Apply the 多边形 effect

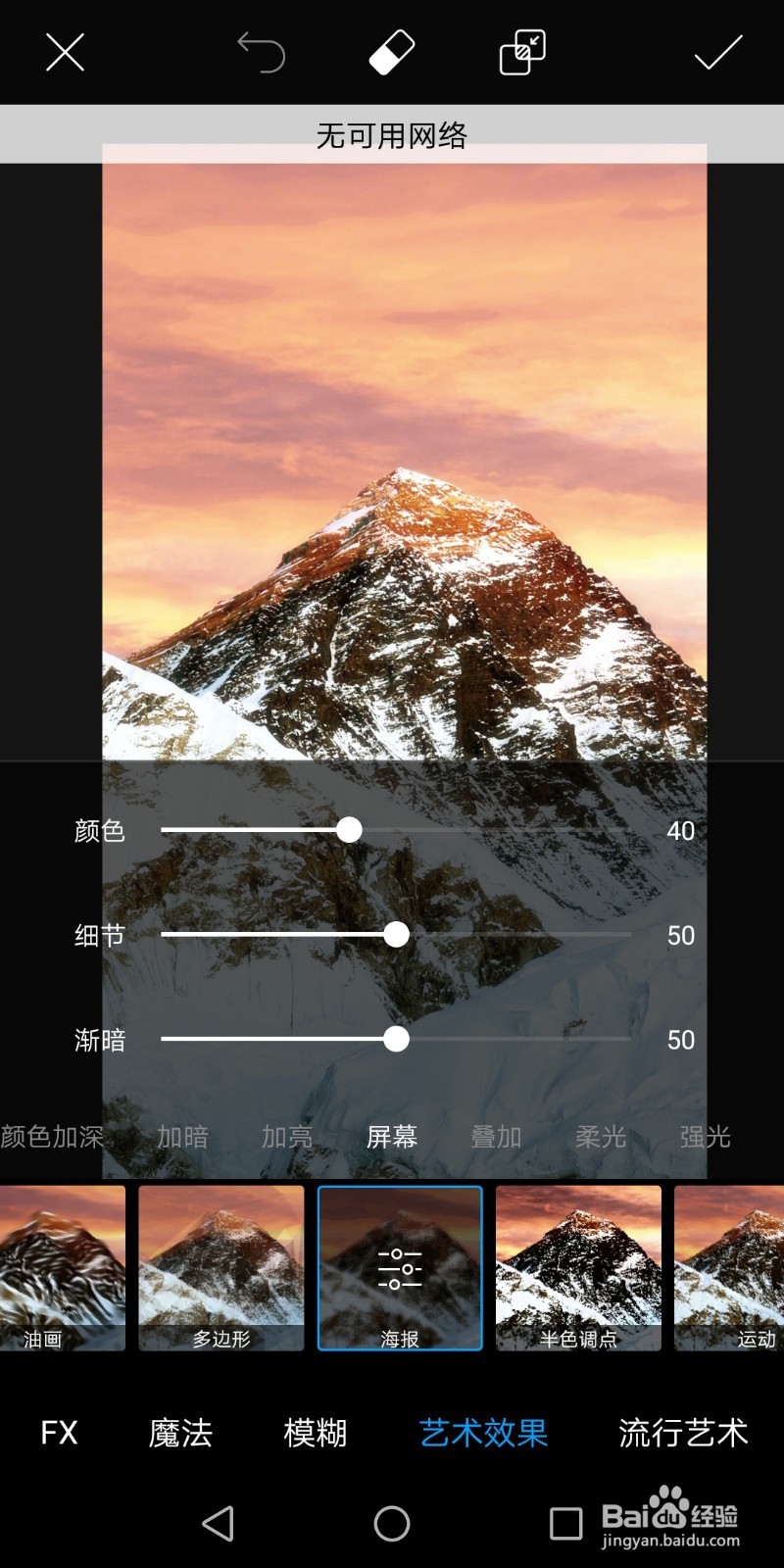(221, 1267)
